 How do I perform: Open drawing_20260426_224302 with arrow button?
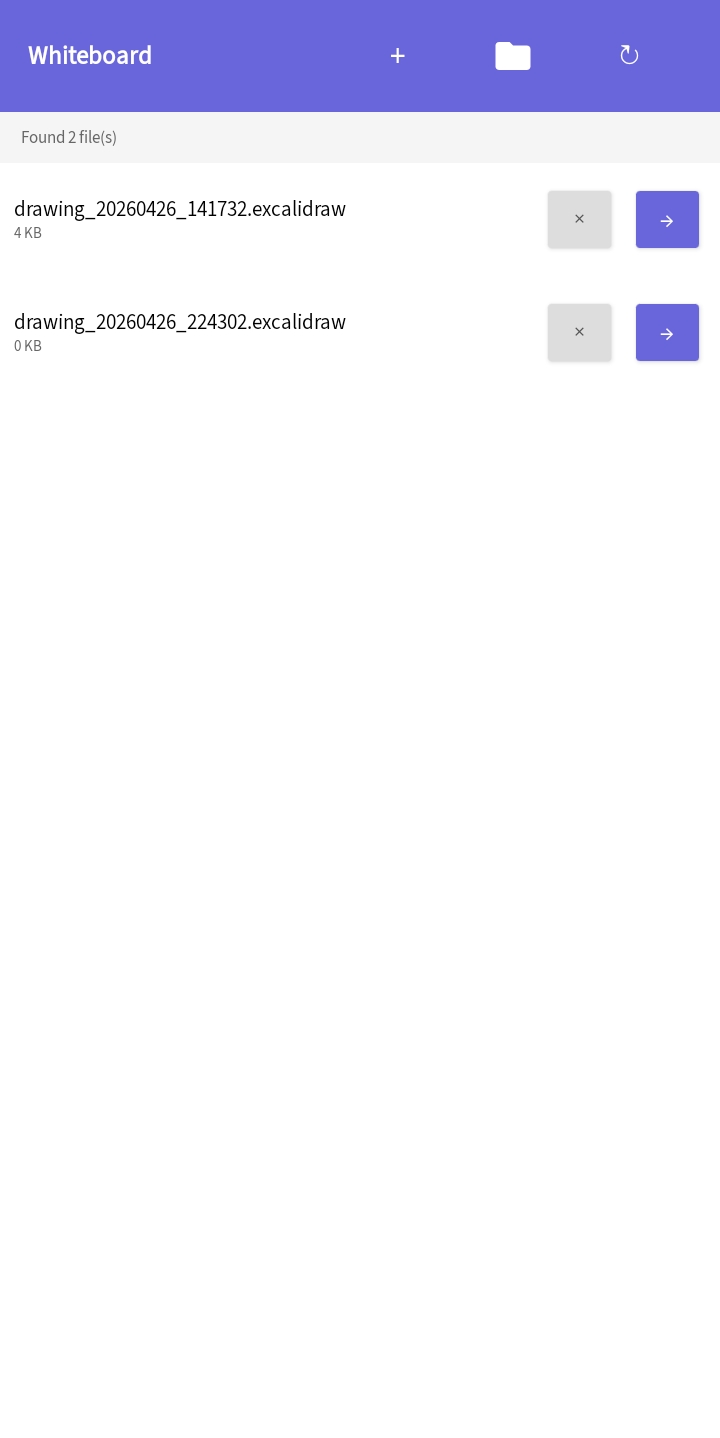click(x=667, y=332)
